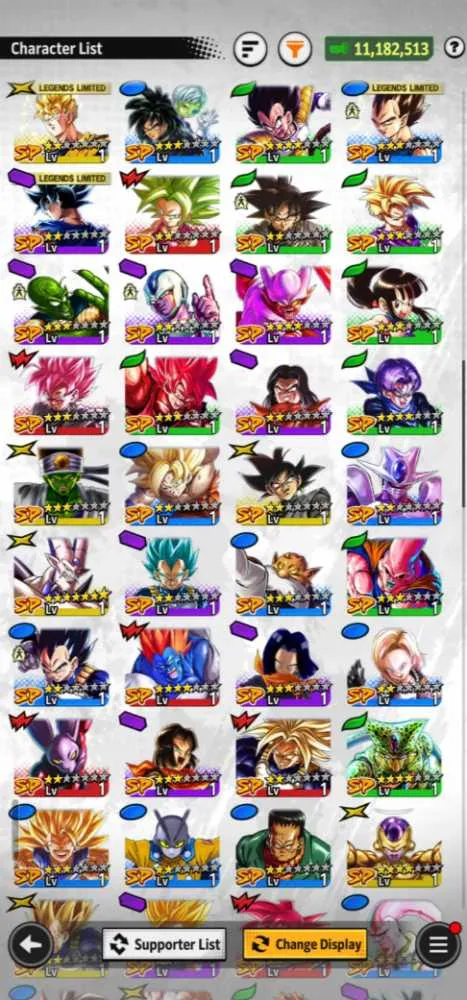Open the Chi-Chi character card

coord(394,304)
